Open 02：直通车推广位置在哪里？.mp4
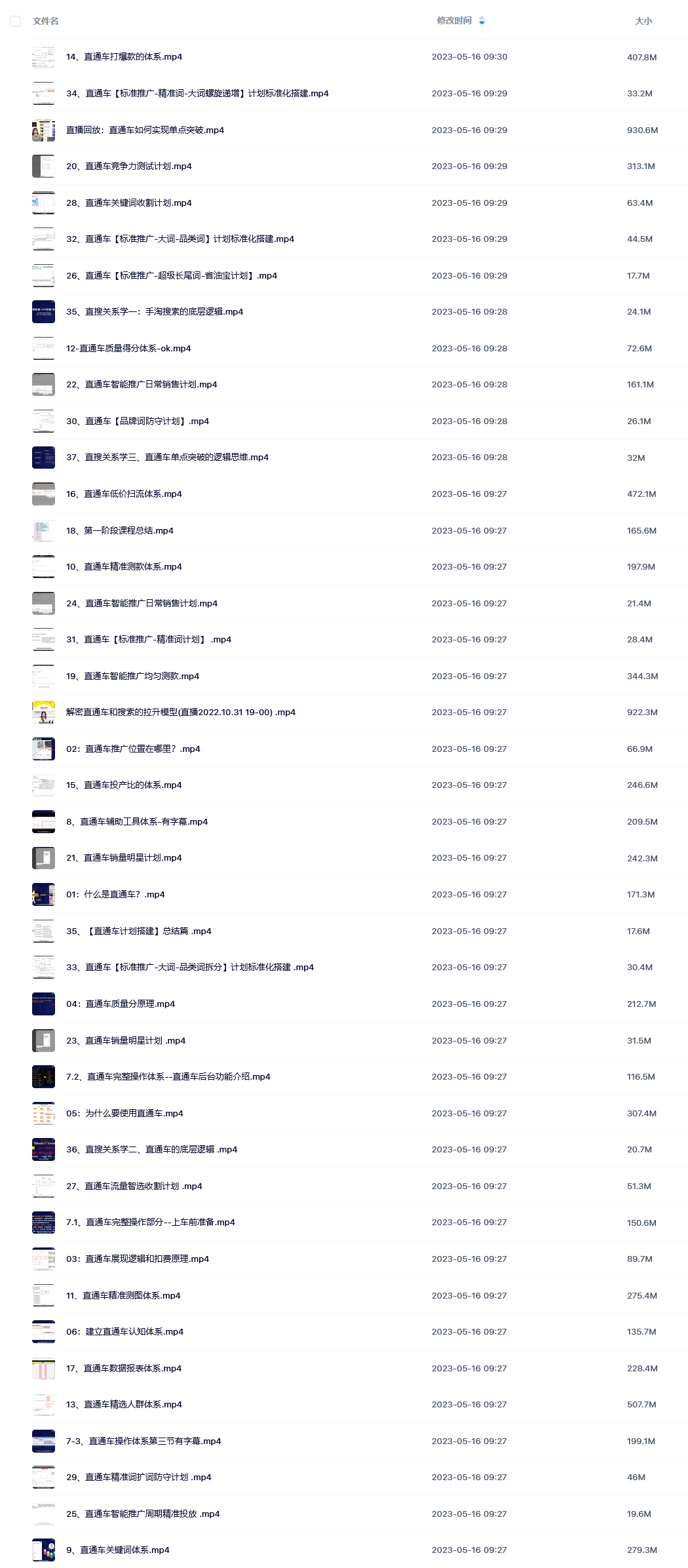Screen dimensions: 688x1568 pos(133,749)
